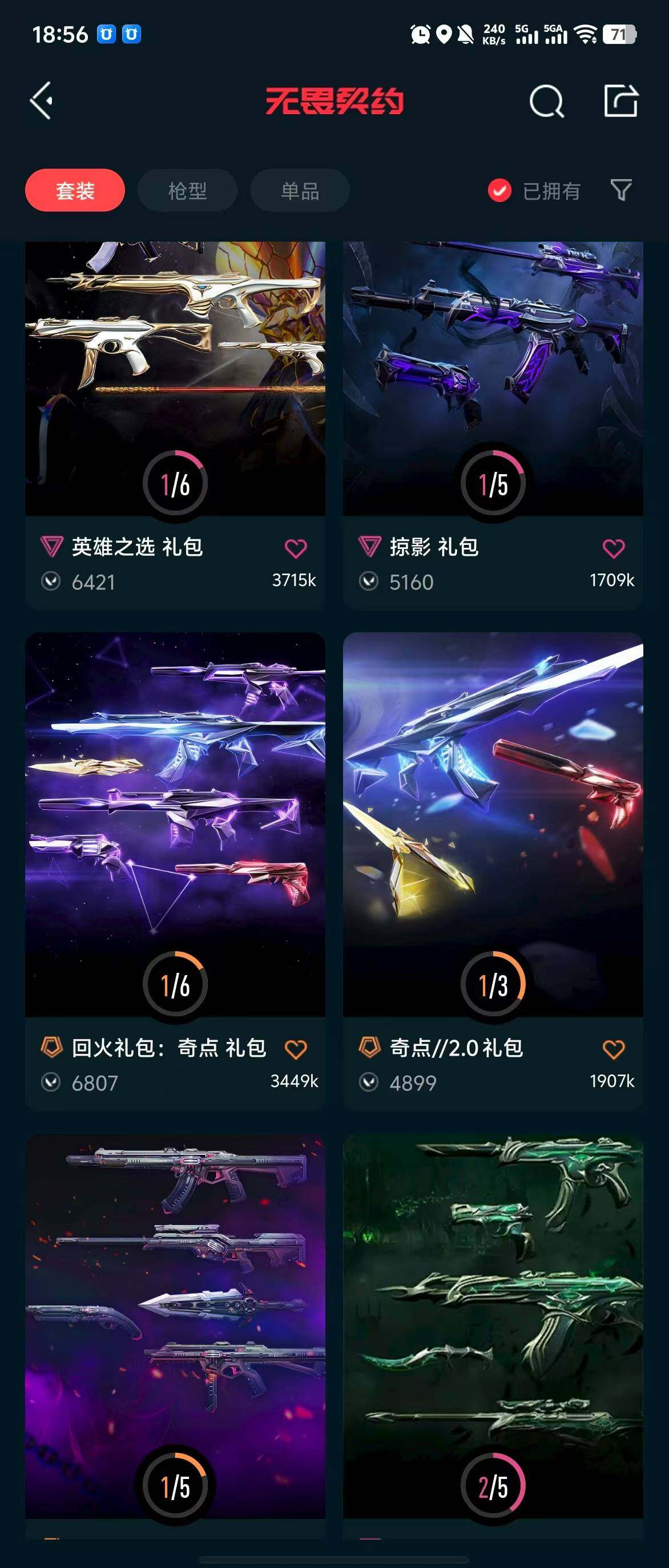Open the funnel filter options
669x1568 pixels.
pos(620,190)
